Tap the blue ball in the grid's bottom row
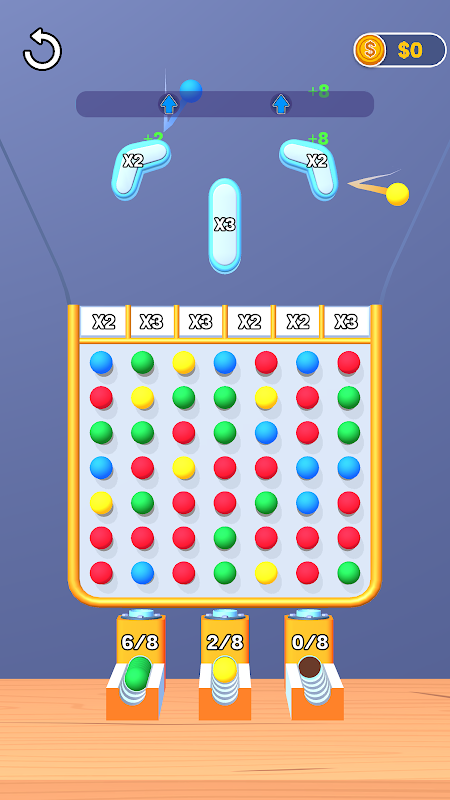 pos(142,572)
